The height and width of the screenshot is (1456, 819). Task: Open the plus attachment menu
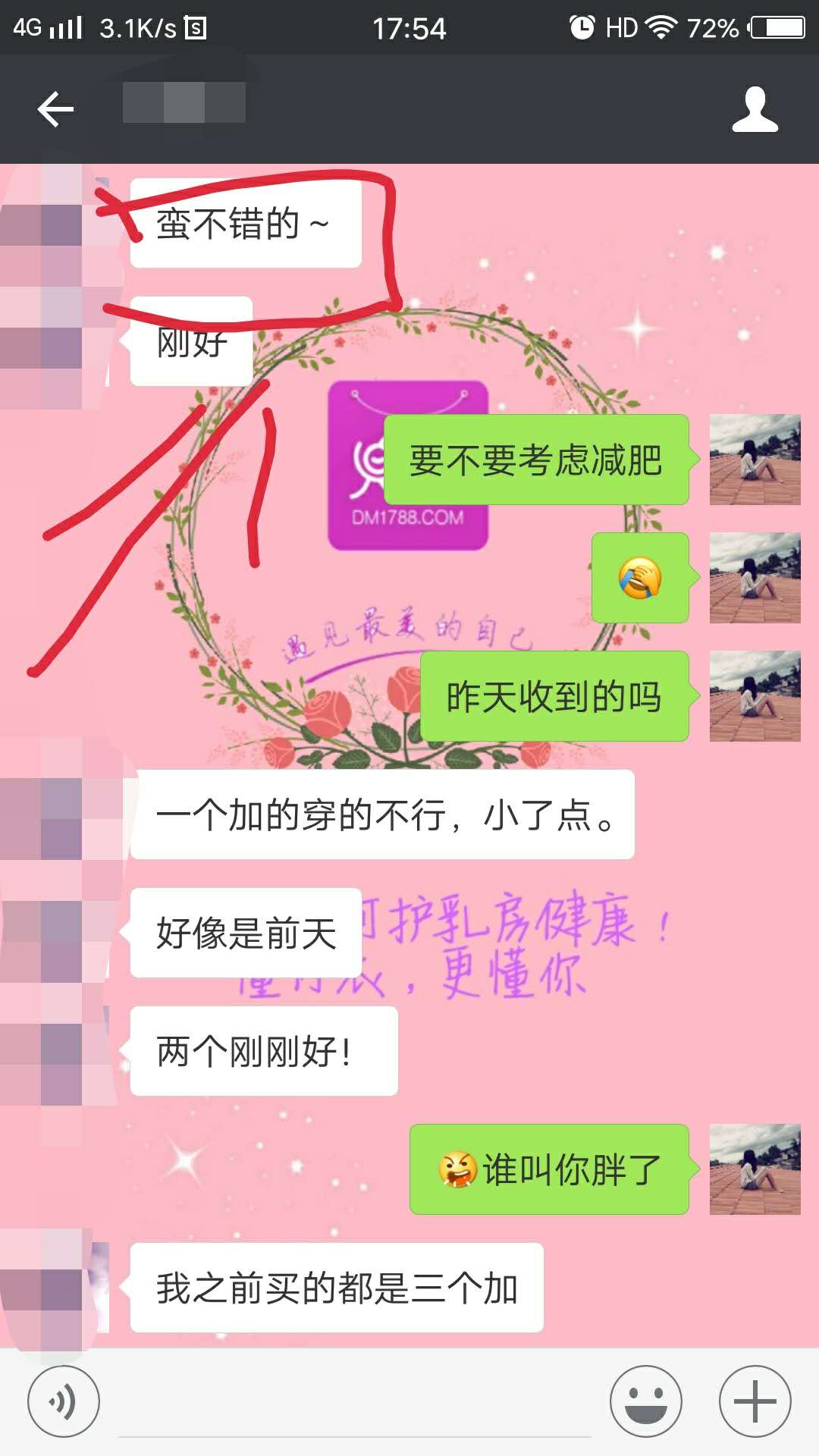point(755,1401)
